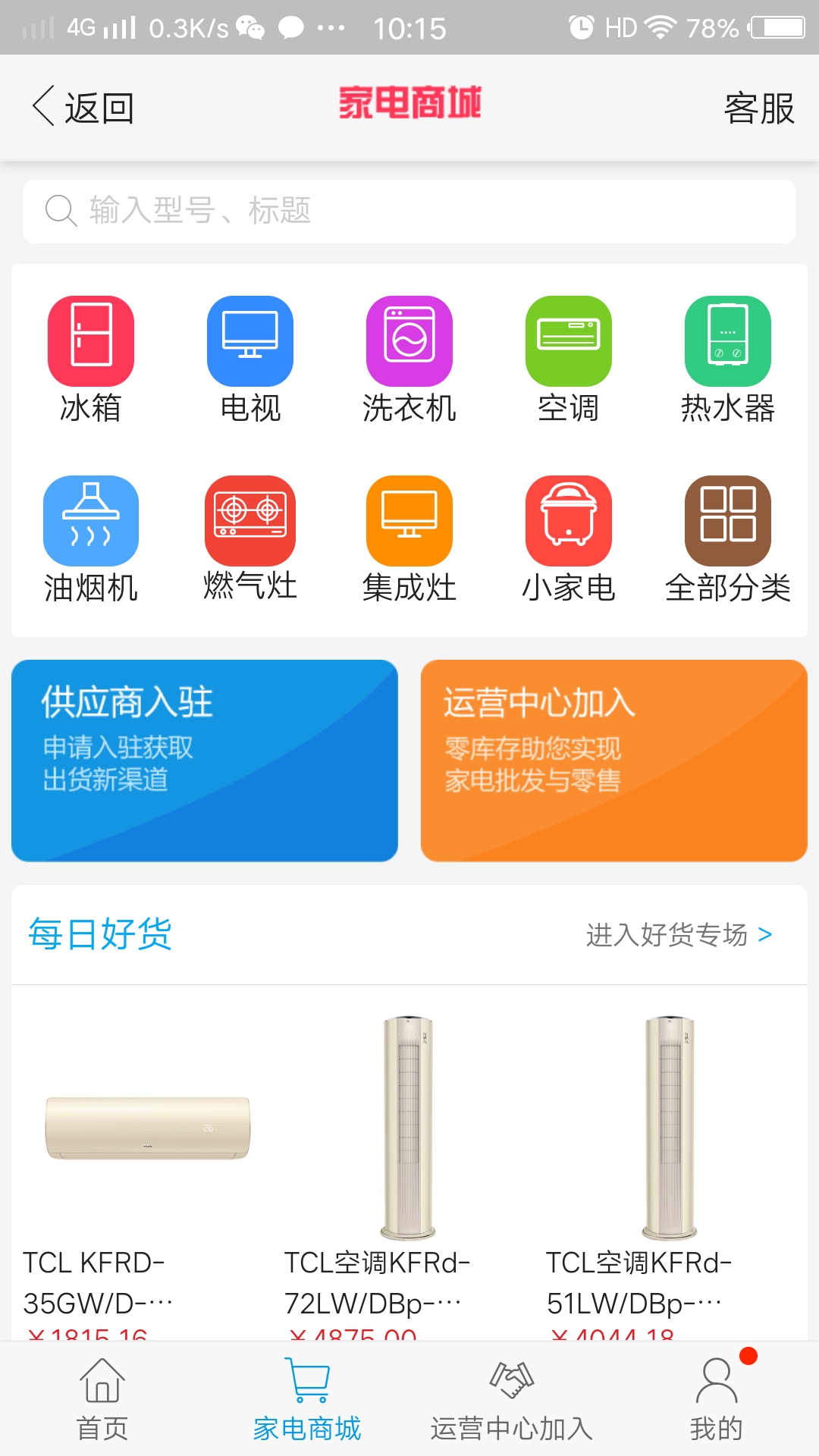The width and height of the screenshot is (819, 1456).
Task: Switch to the 首页 tab
Action: point(102,1400)
